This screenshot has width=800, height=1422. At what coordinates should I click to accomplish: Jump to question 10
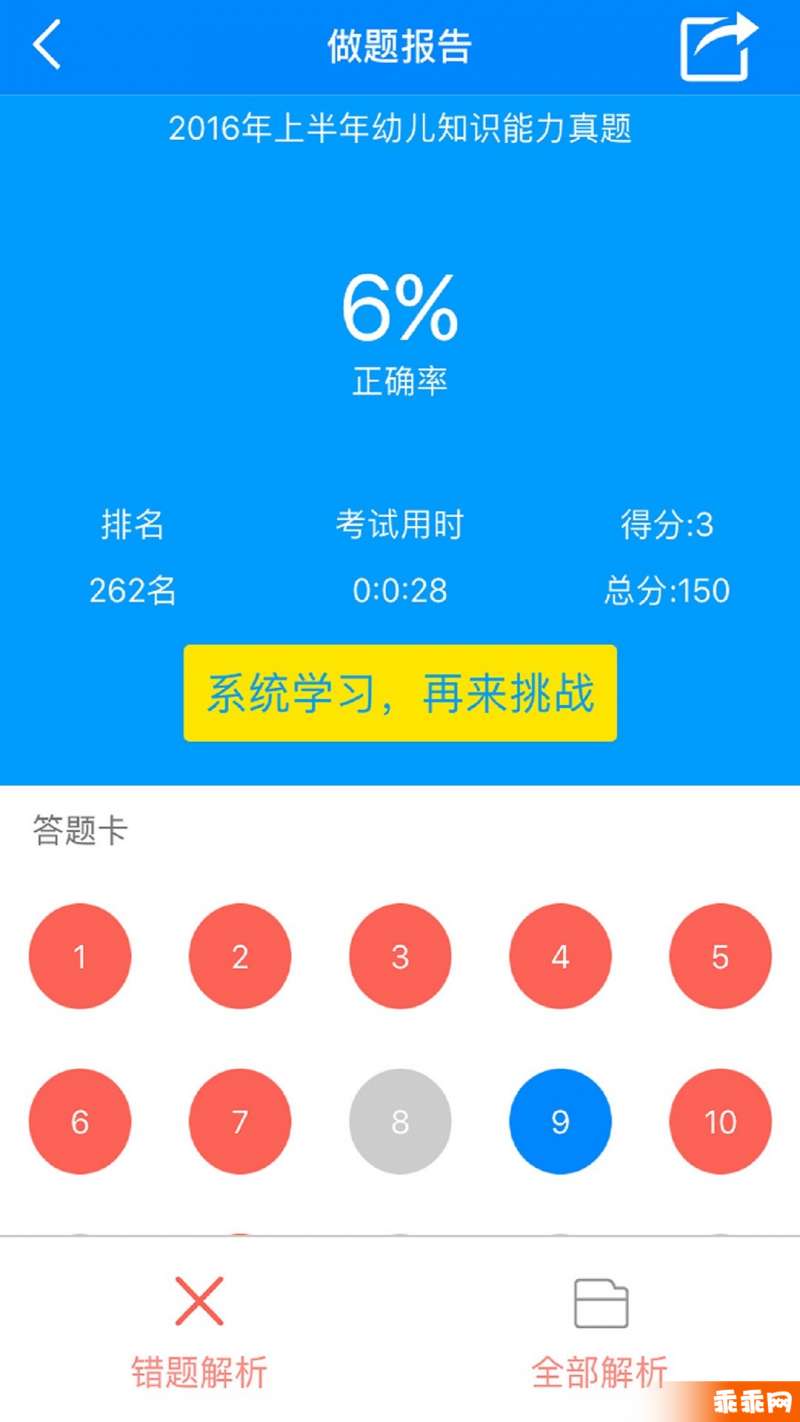point(720,1121)
